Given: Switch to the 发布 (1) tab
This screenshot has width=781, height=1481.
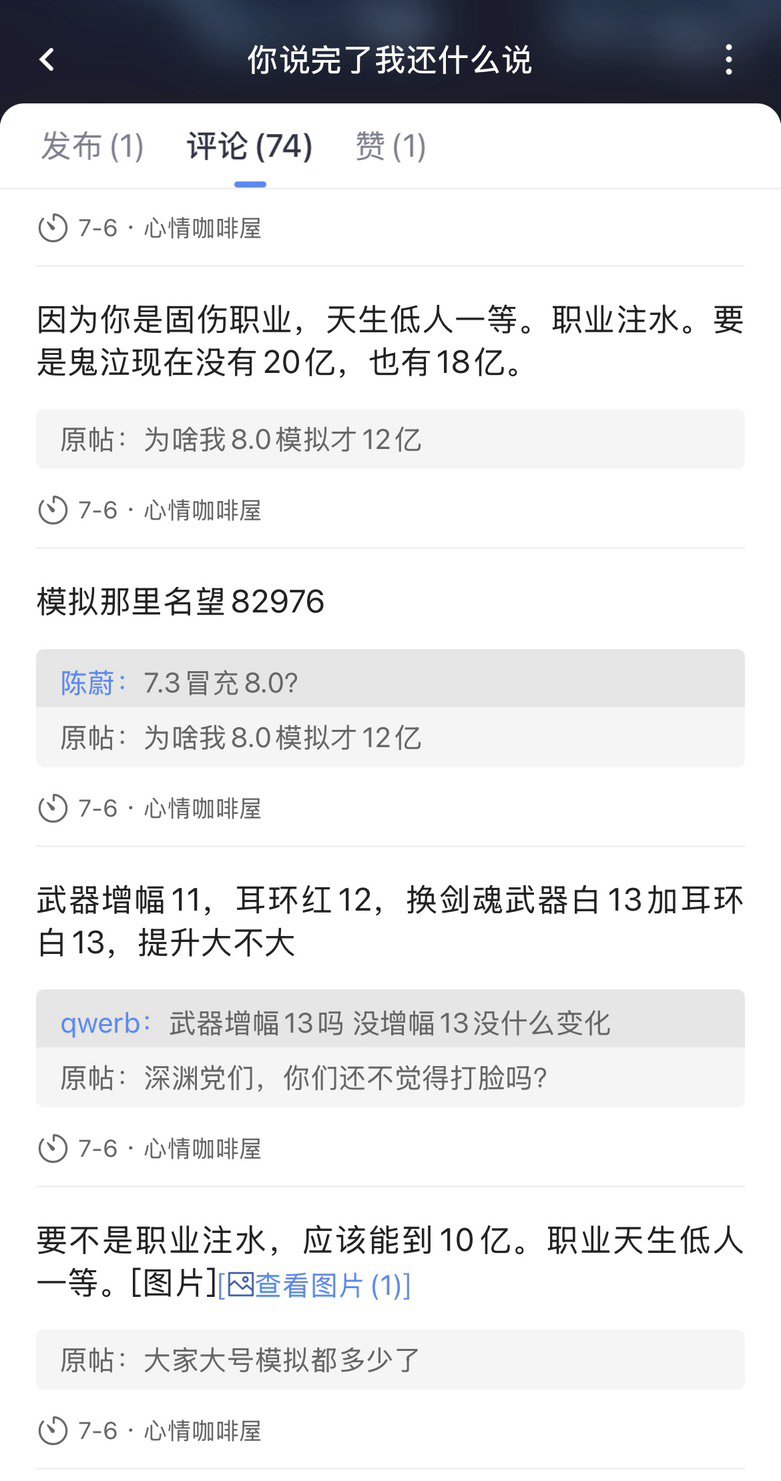Looking at the screenshot, I should tap(92, 147).
